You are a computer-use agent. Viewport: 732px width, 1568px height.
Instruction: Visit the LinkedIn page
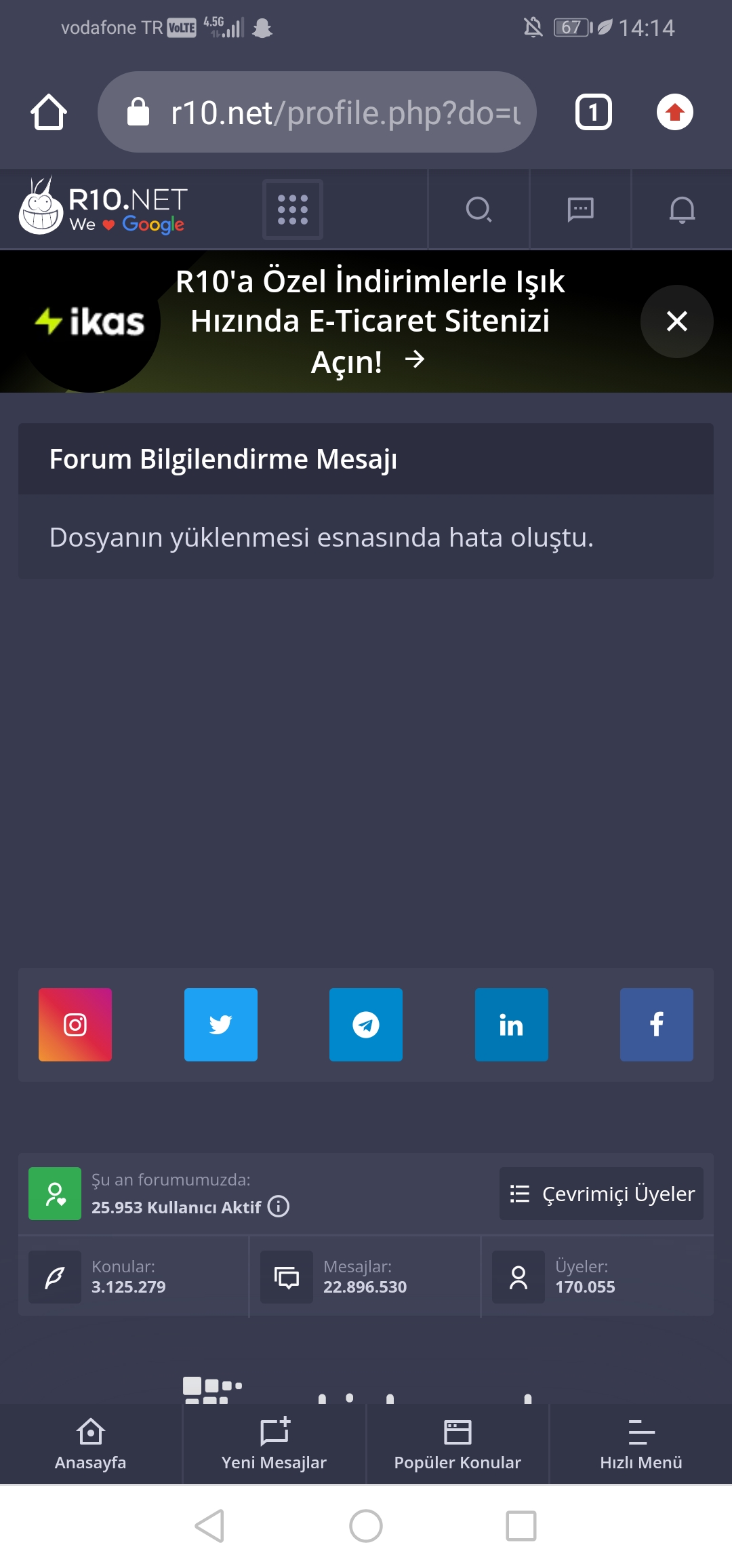click(x=512, y=1024)
